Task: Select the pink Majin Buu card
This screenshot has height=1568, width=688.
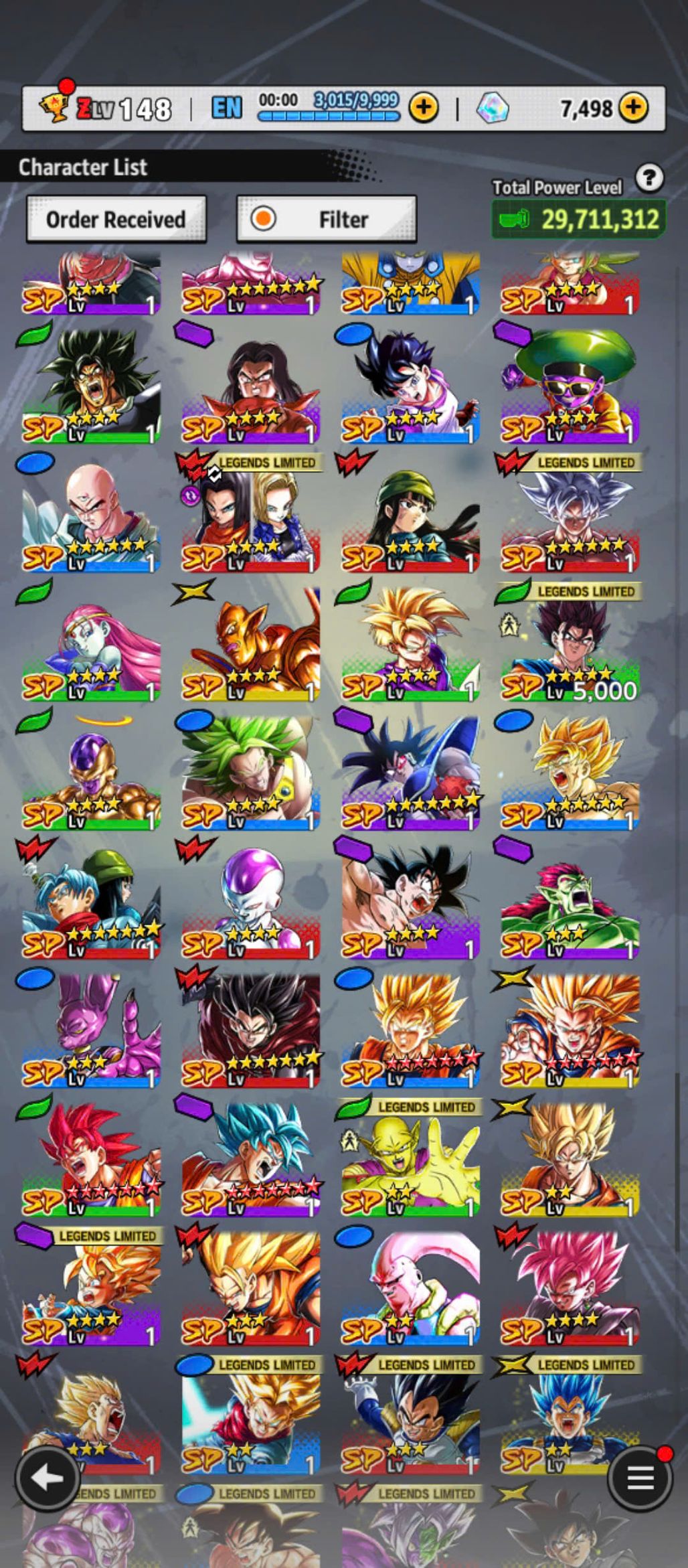Action: pyautogui.click(x=410, y=1289)
